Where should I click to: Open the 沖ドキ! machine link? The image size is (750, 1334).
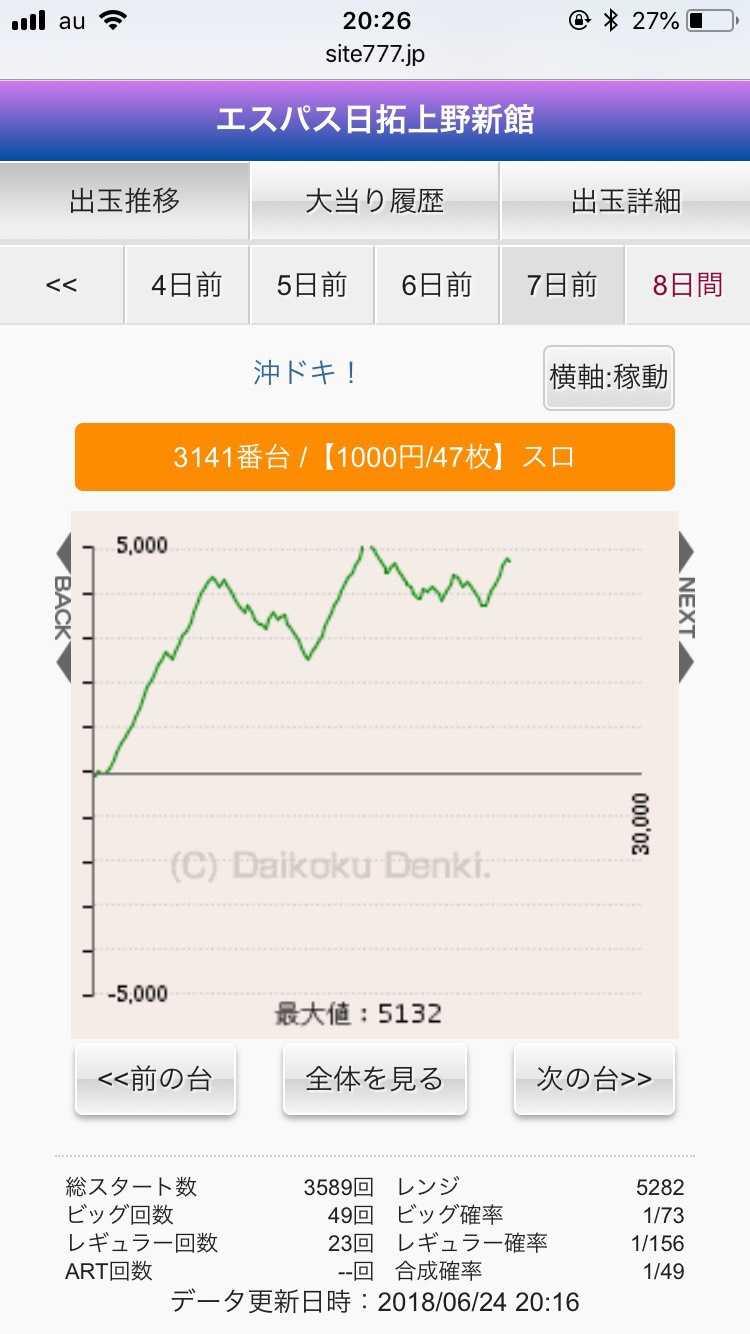(306, 374)
